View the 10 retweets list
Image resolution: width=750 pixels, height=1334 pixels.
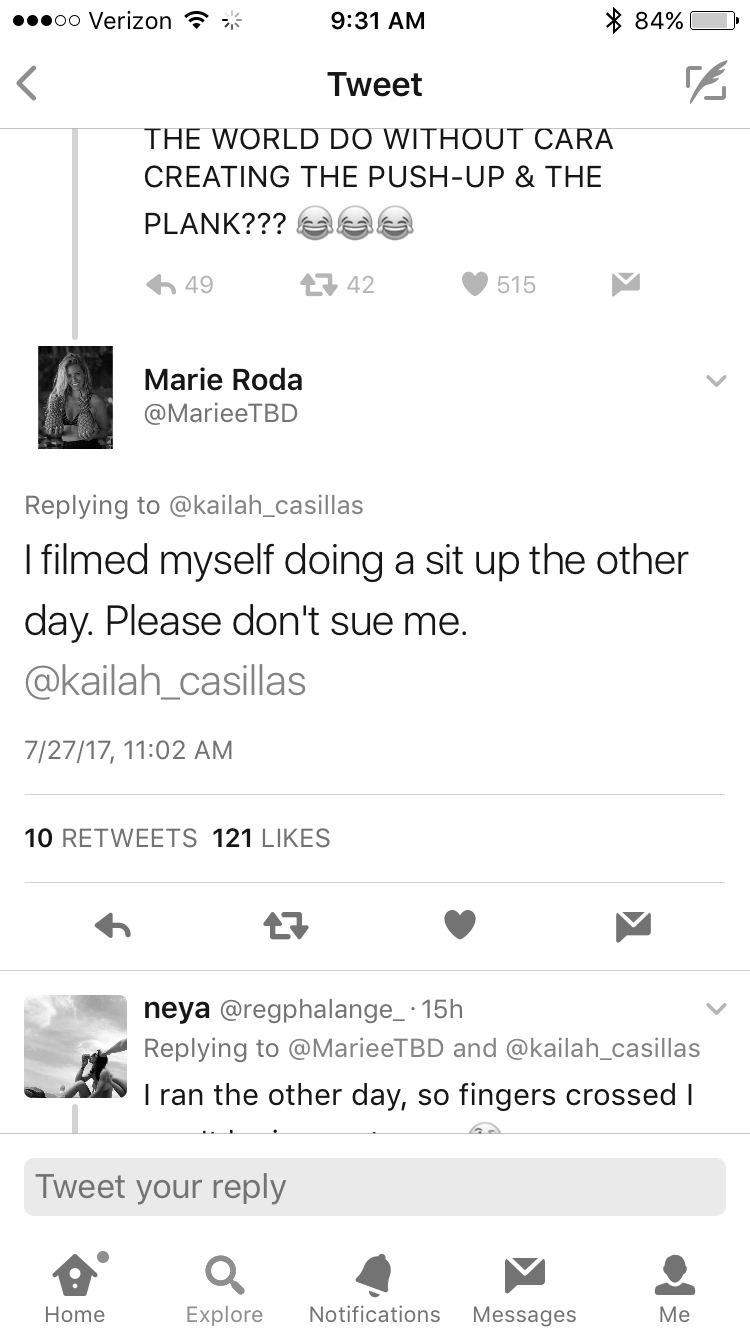coord(111,838)
